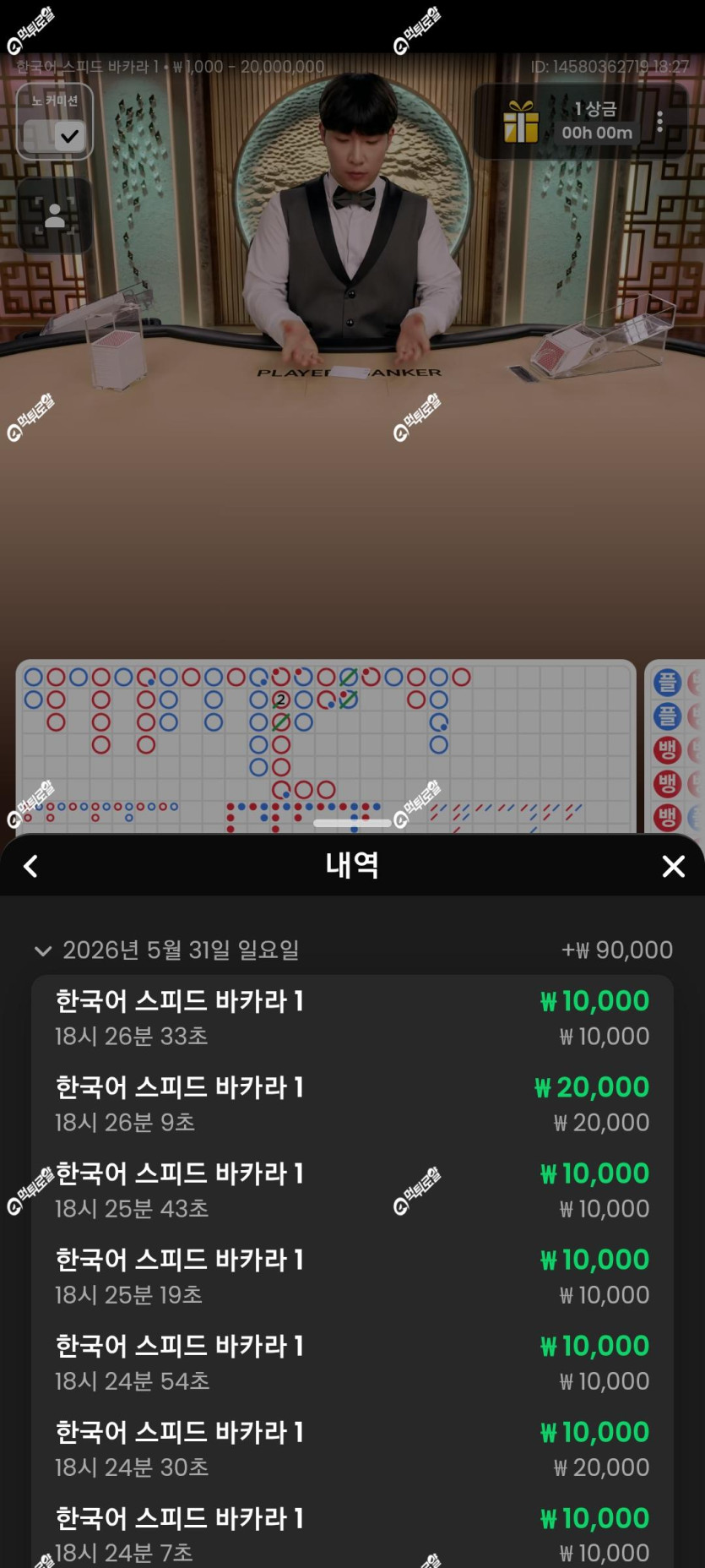Open the three-dot overflow menu

659,122
